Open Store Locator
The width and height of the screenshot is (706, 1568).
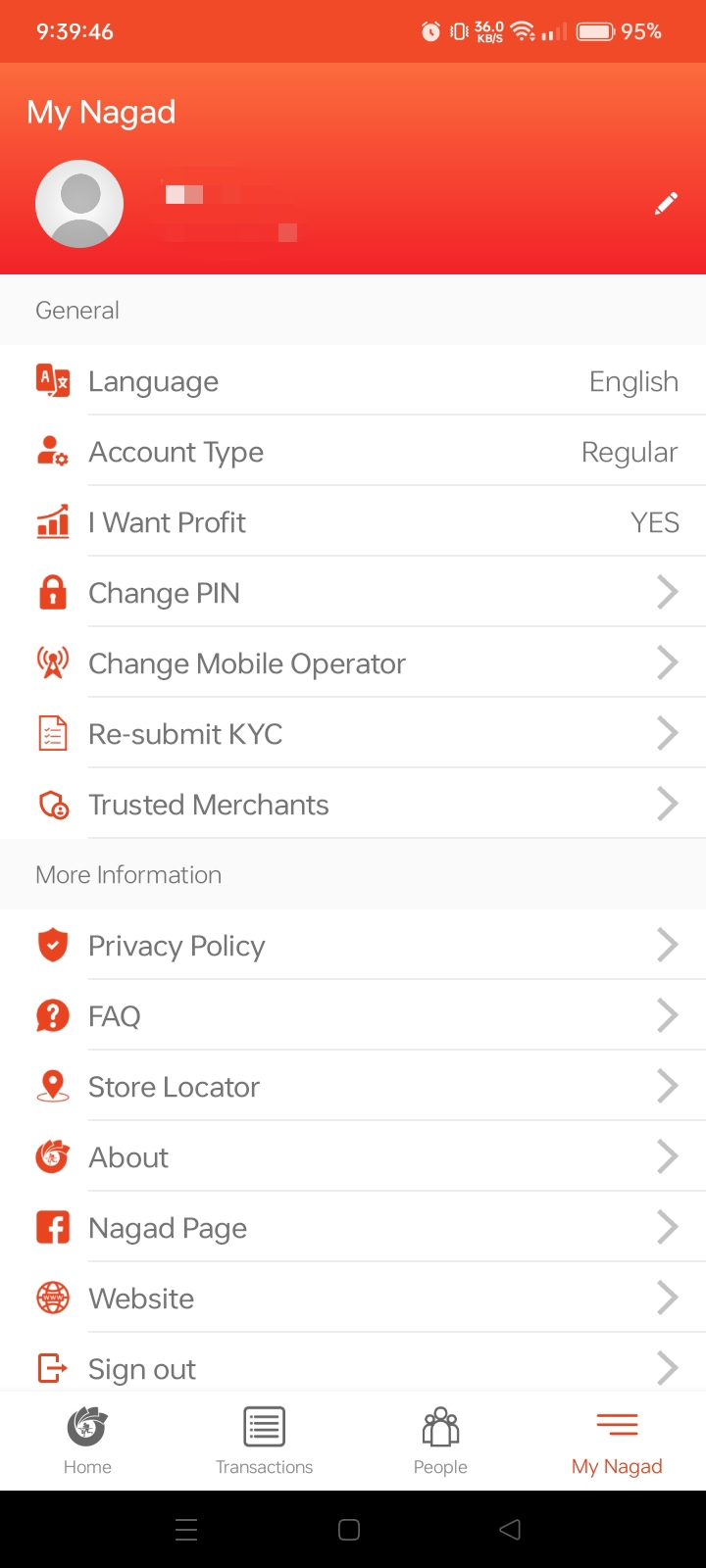point(353,1086)
